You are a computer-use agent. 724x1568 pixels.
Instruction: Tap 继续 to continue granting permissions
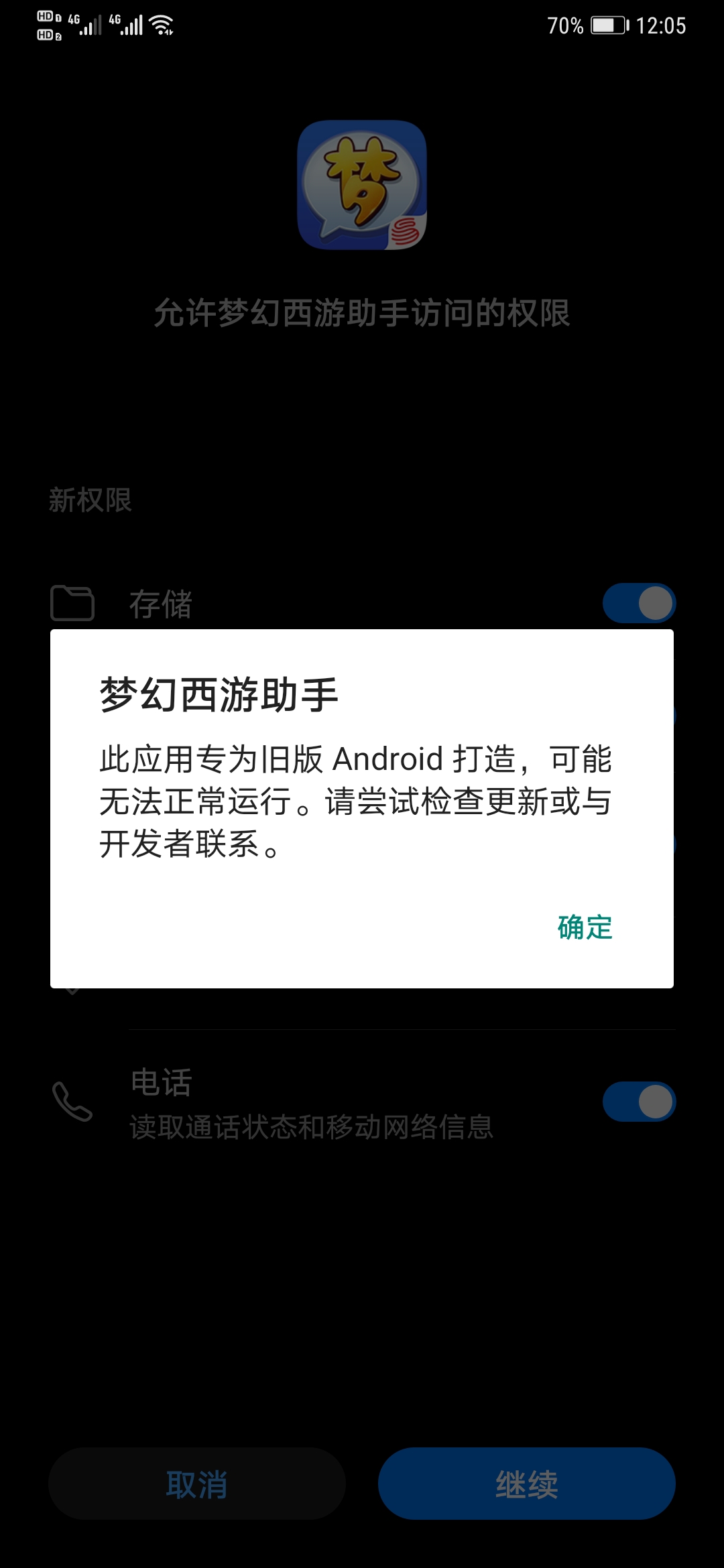526,1484
